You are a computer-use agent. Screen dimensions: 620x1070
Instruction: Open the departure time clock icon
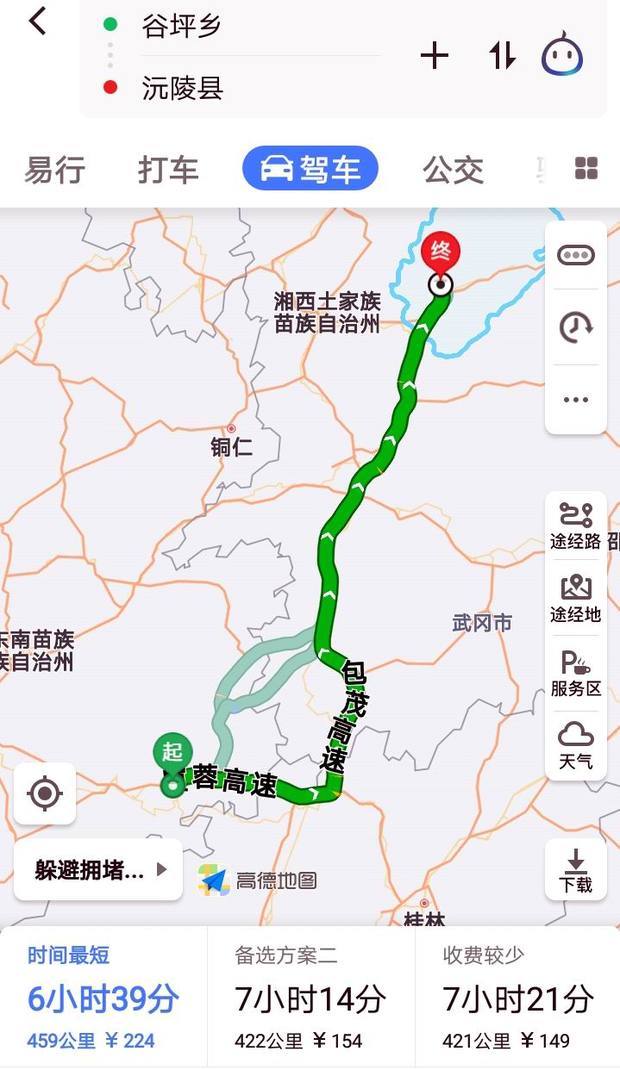click(576, 328)
